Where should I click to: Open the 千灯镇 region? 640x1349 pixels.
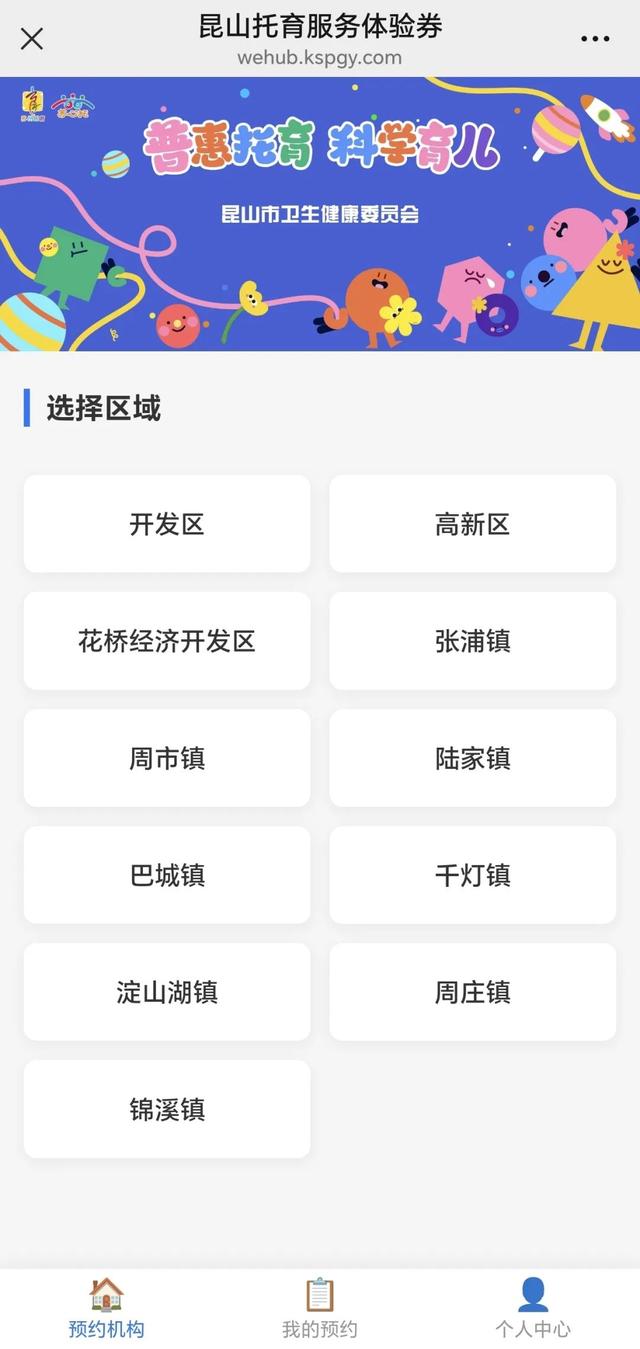(472, 875)
